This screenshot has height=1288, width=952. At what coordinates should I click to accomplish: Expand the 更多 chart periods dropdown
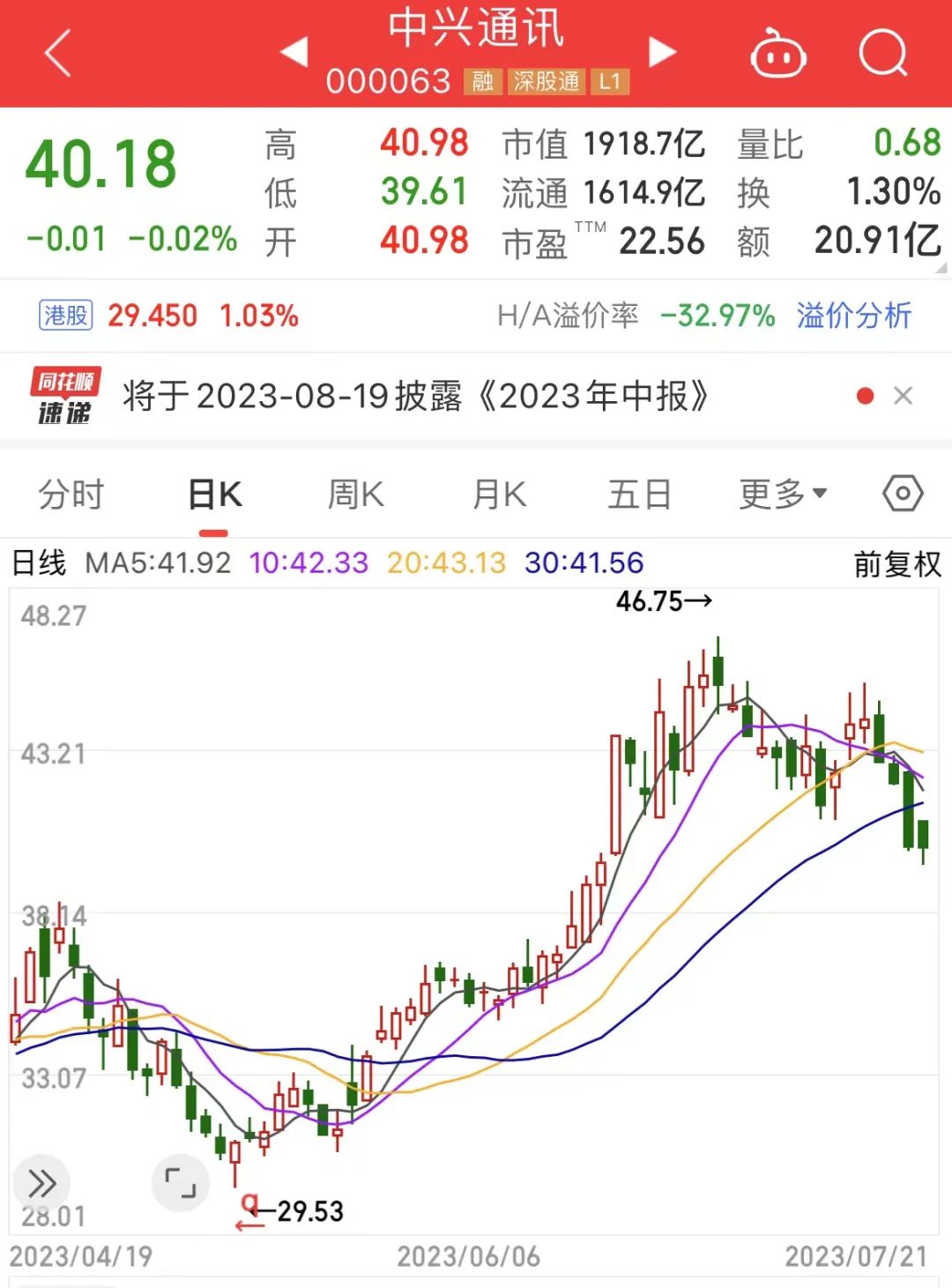point(783,495)
